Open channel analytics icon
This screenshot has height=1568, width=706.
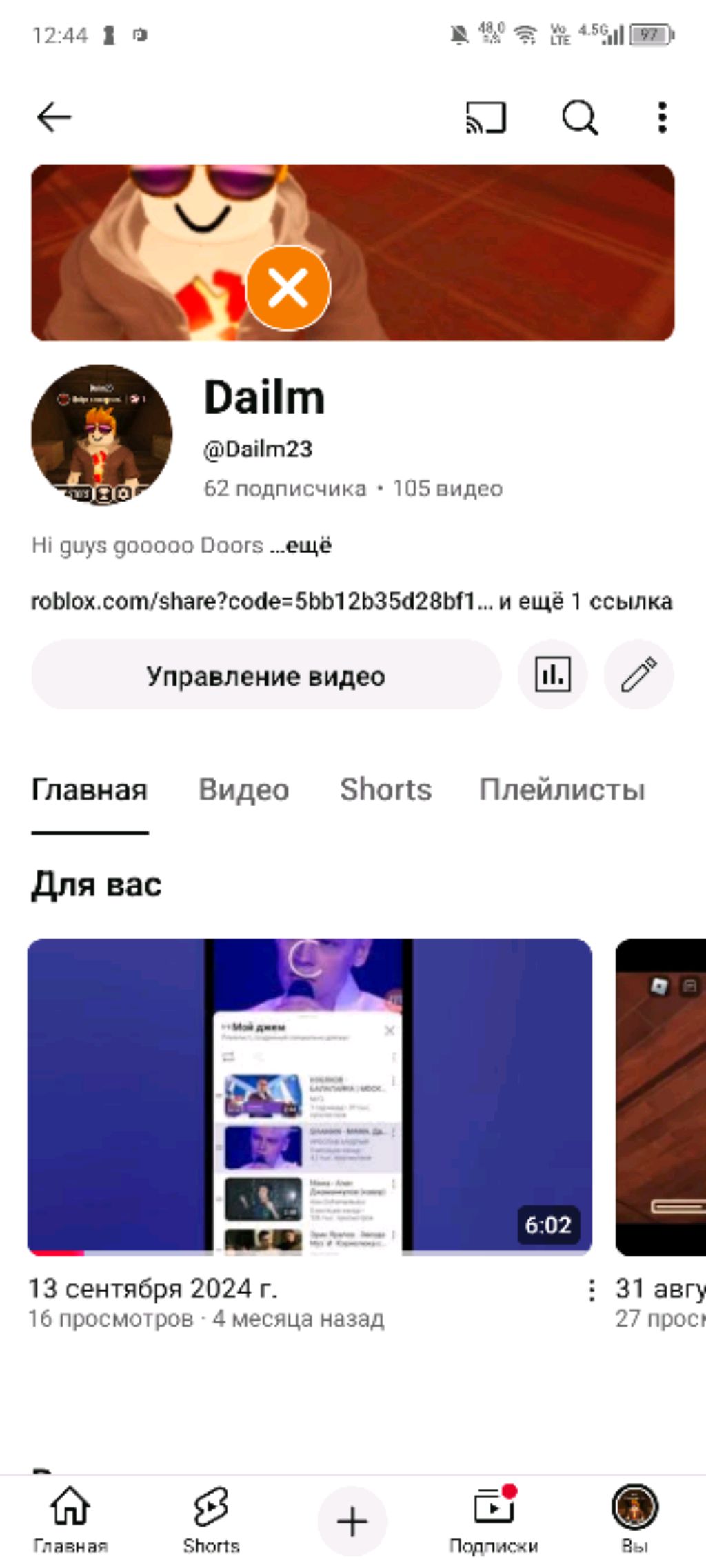[553, 674]
